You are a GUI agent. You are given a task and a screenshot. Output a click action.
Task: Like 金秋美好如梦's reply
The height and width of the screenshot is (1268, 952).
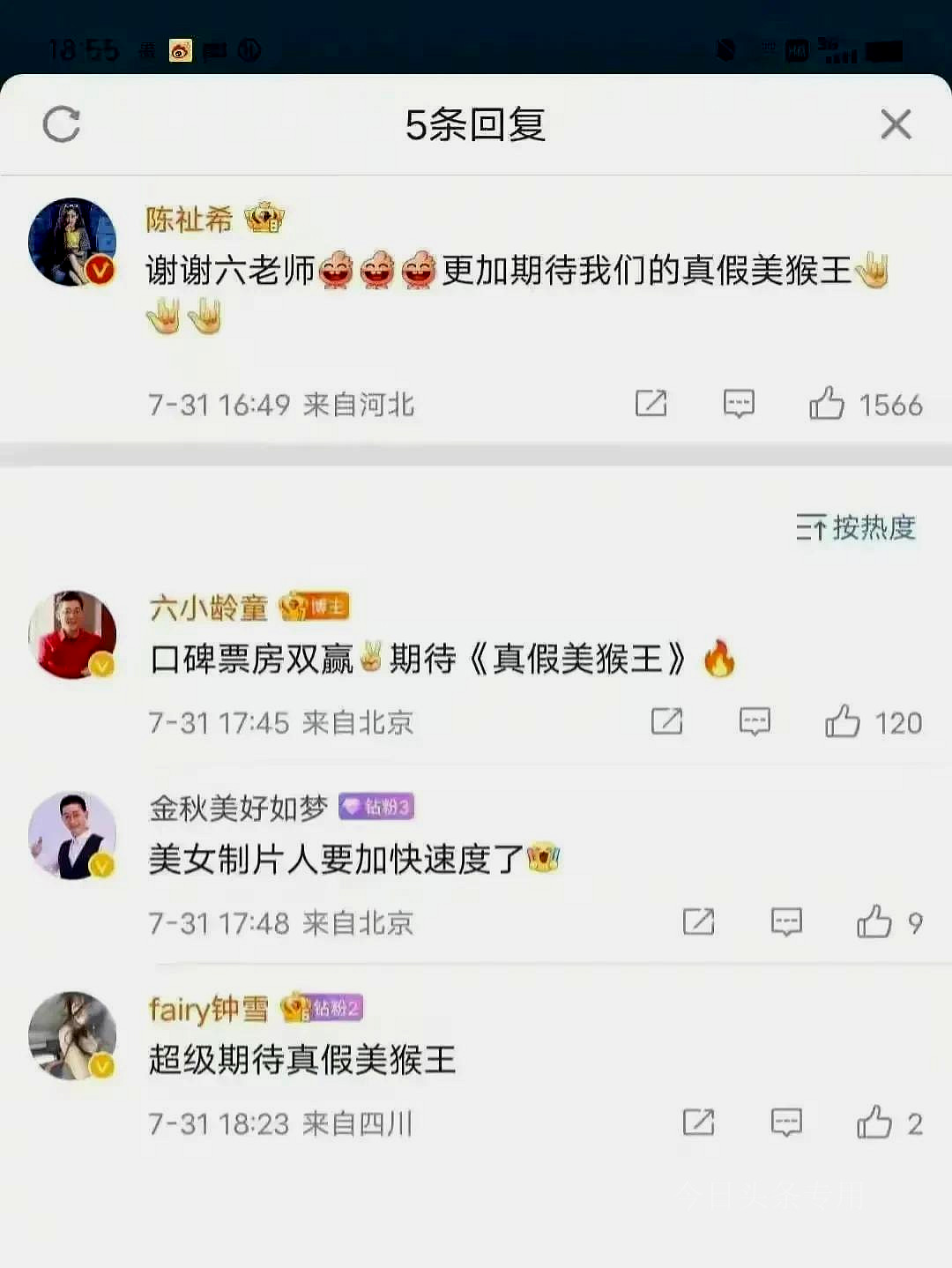tap(874, 922)
